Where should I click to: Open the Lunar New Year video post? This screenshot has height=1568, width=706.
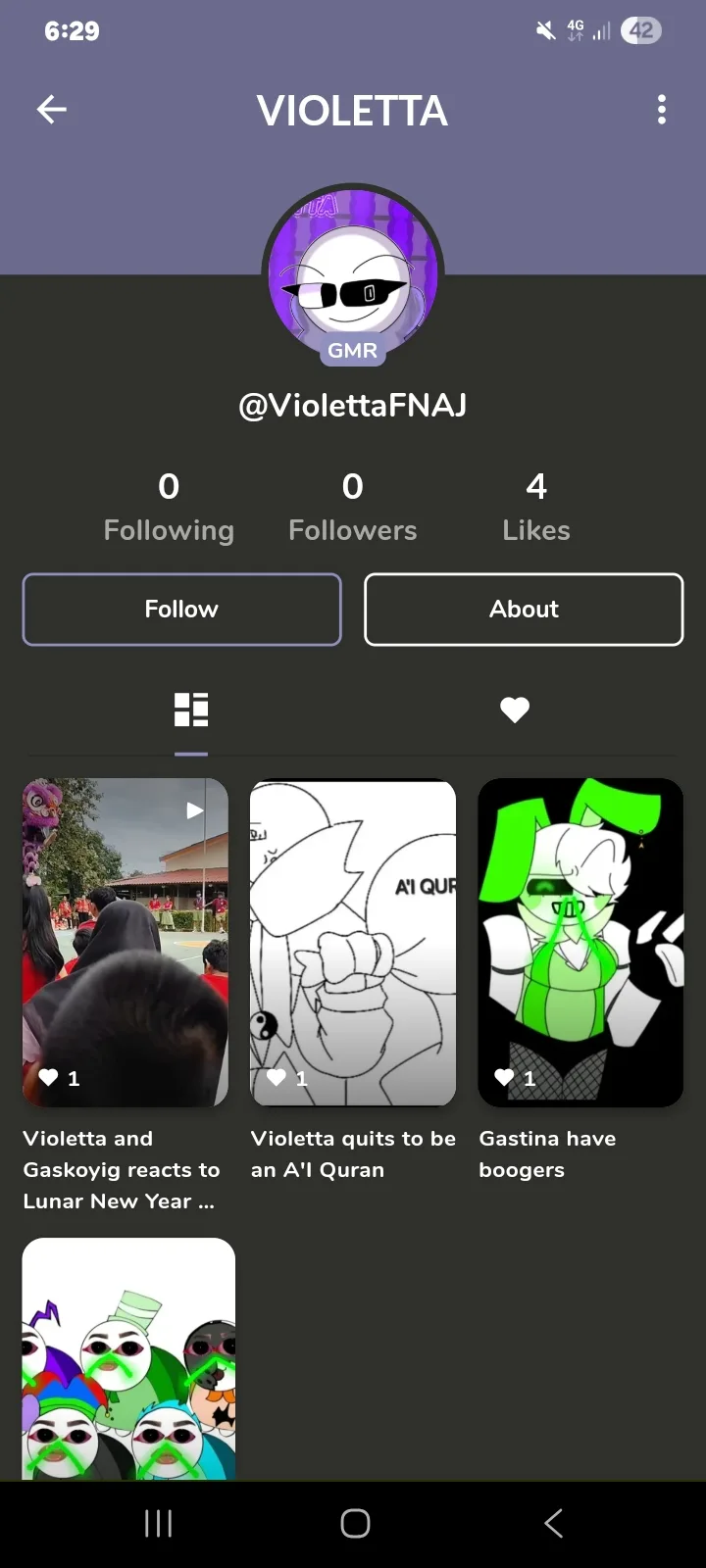[126, 942]
